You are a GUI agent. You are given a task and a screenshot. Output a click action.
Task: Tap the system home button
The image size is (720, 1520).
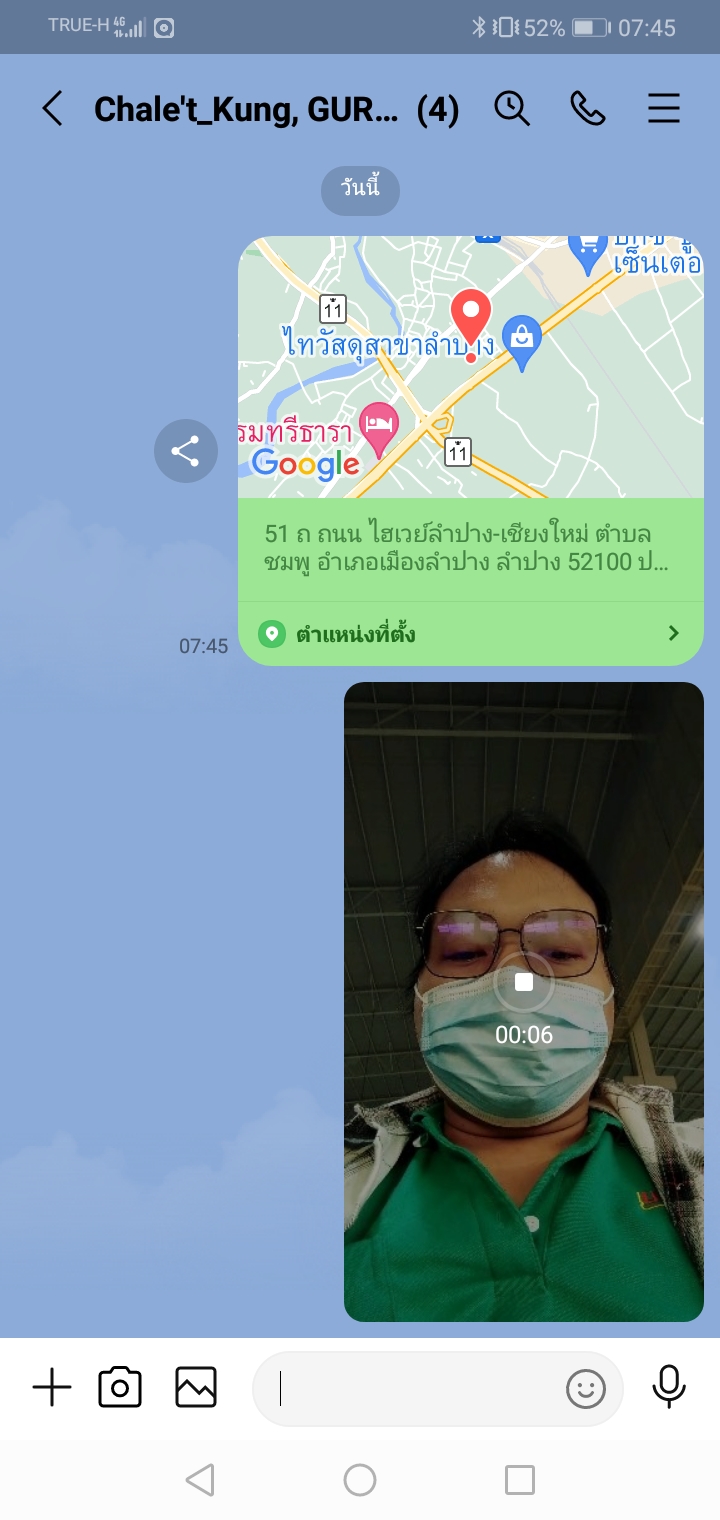[360, 1480]
